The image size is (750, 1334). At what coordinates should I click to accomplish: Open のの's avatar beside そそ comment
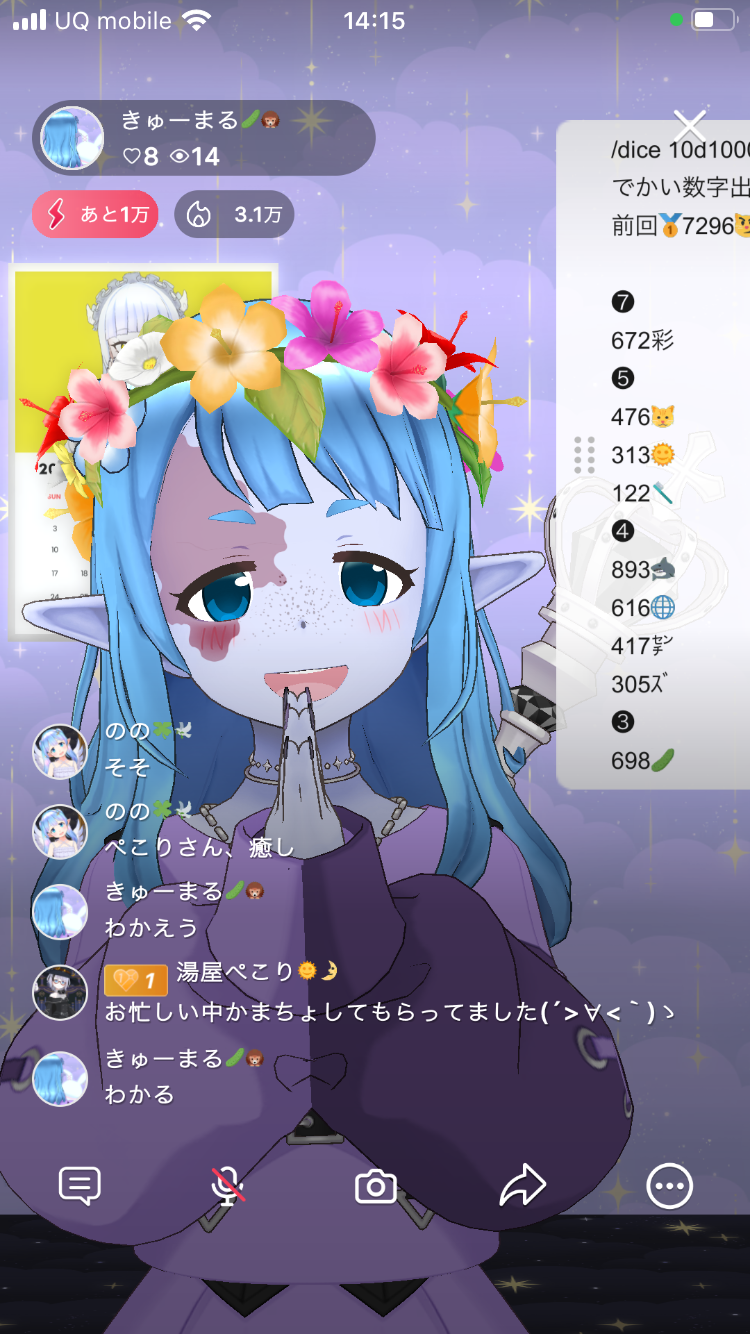pyautogui.click(x=60, y=751)
